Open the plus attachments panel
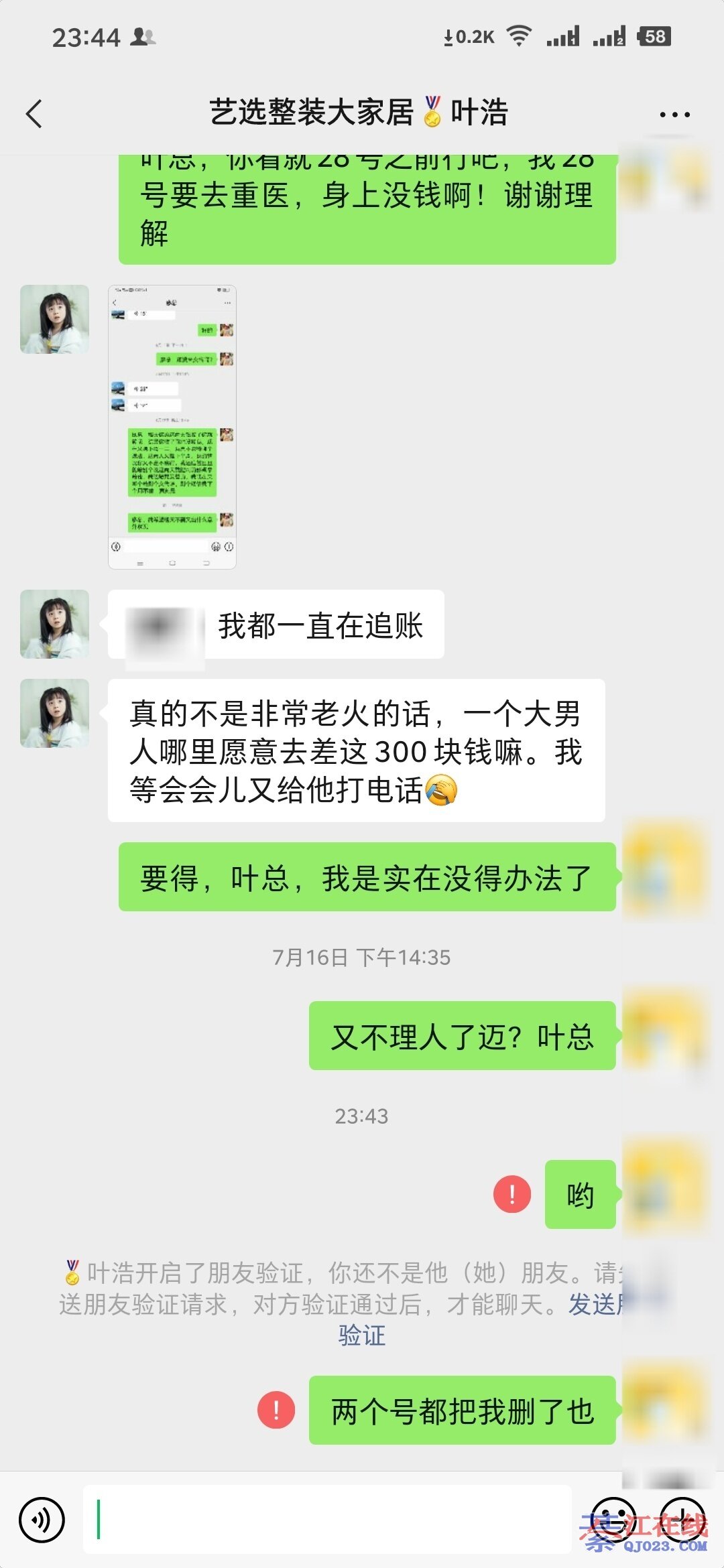The width and height of the screenshot is (724, 1568). pyautogui.click(x=682, y=1520)
